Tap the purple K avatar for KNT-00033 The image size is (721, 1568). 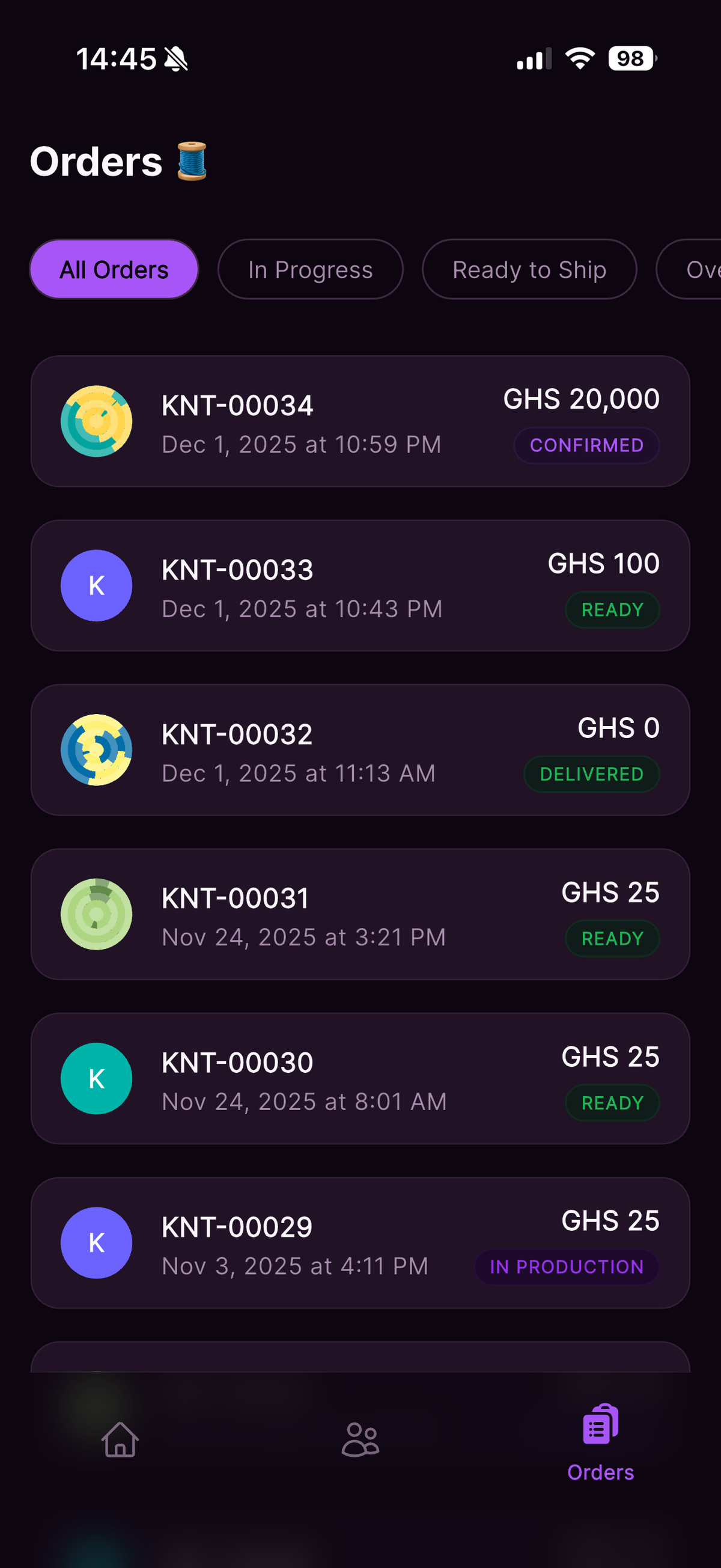[x=97, y=585]
